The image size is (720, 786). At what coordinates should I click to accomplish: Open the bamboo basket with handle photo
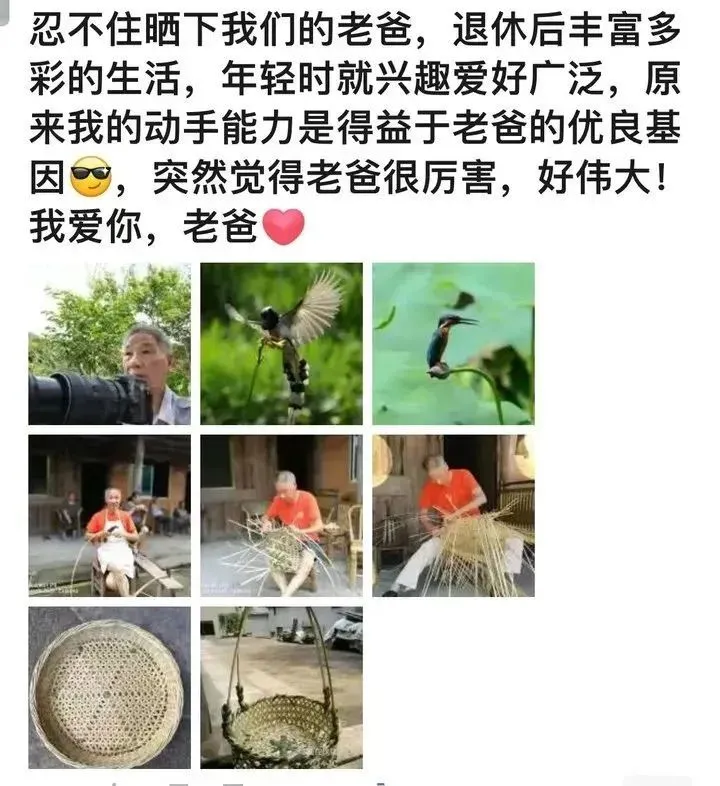281,687
